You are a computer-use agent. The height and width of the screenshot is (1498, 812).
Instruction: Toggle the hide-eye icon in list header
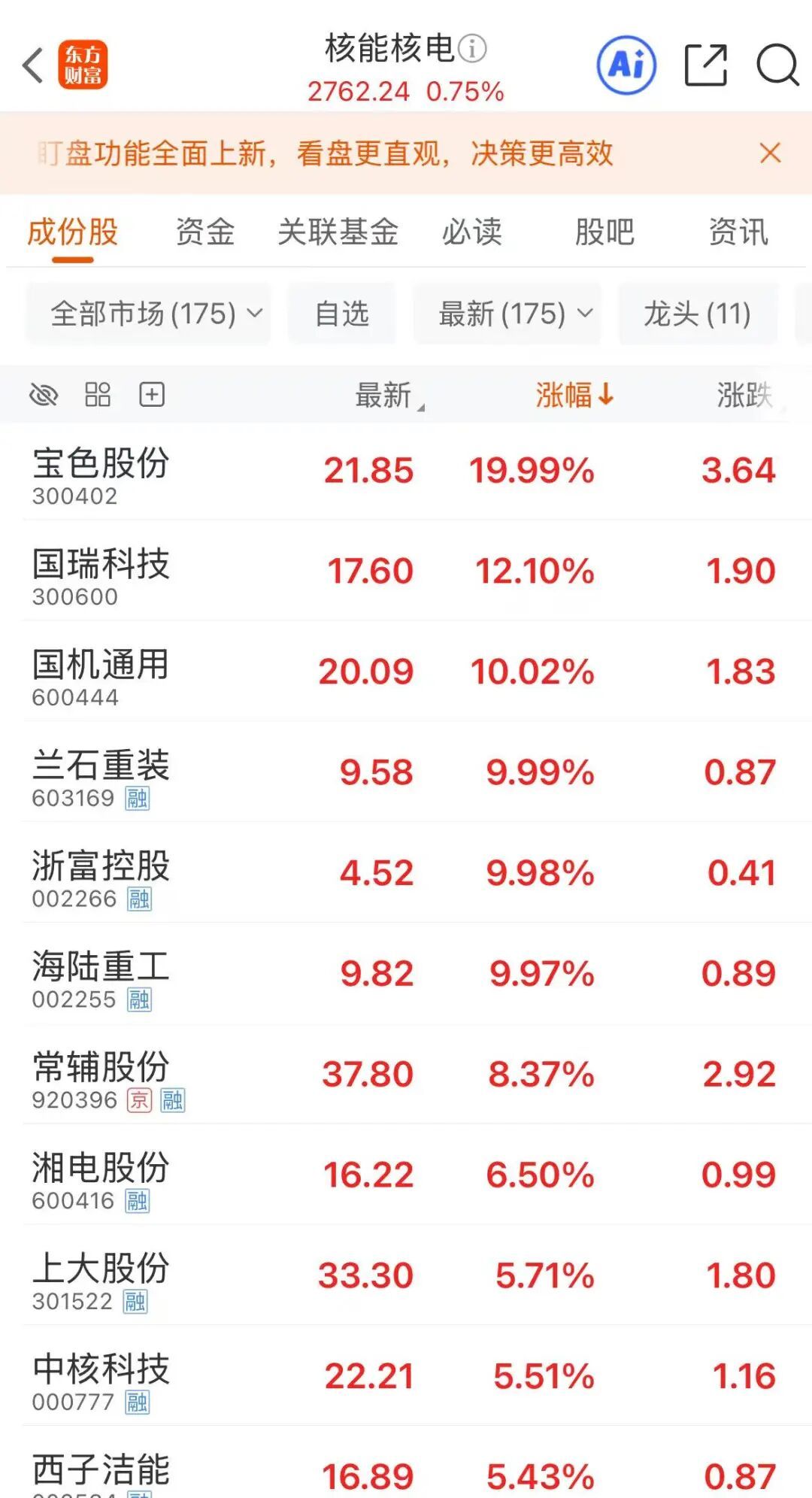44,394
